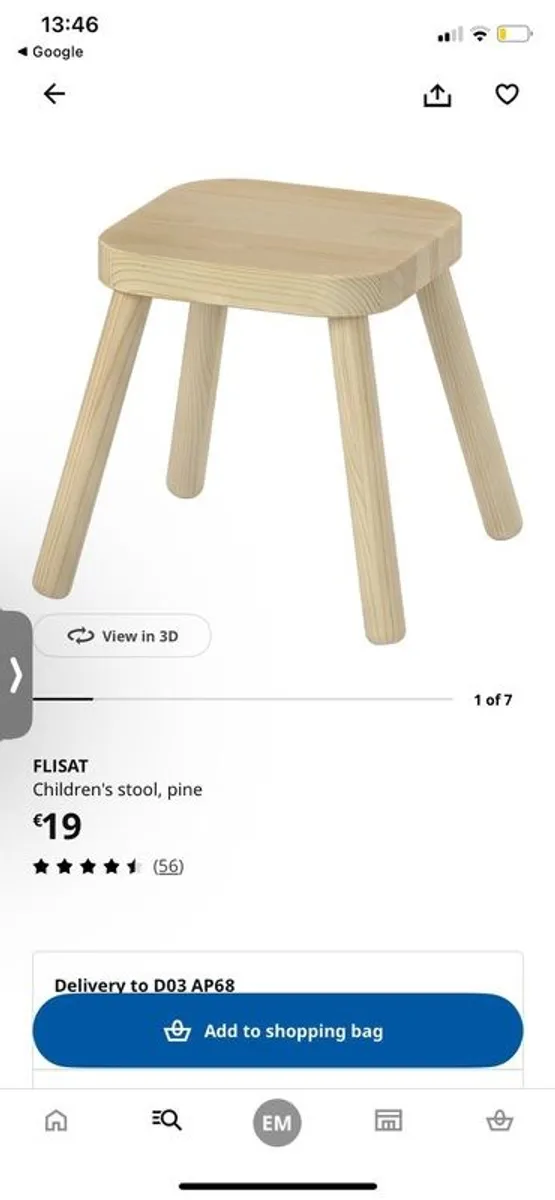Go back with the arrow icon
This screenshot has width=555, height=1200.
click(x=54, y=94)
